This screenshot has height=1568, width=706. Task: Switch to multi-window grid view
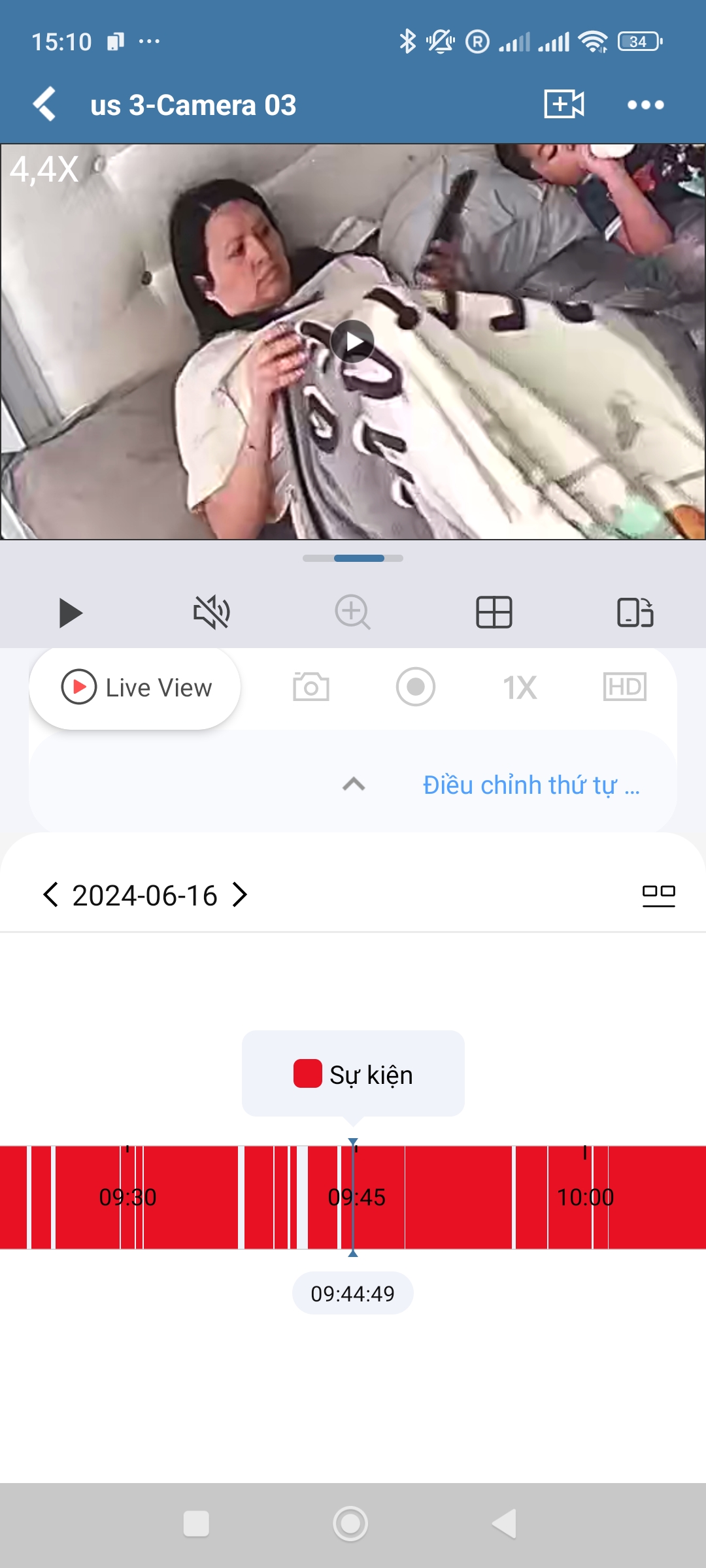pyautogui.click(x=494, y=613)
